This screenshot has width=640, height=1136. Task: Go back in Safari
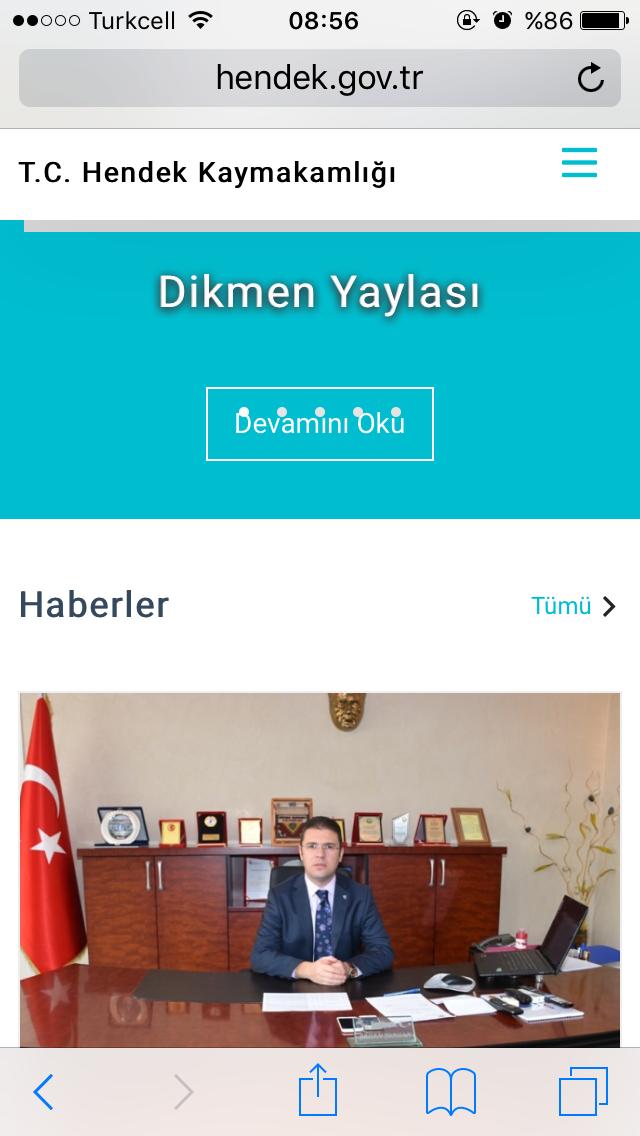coord(43,1092)
